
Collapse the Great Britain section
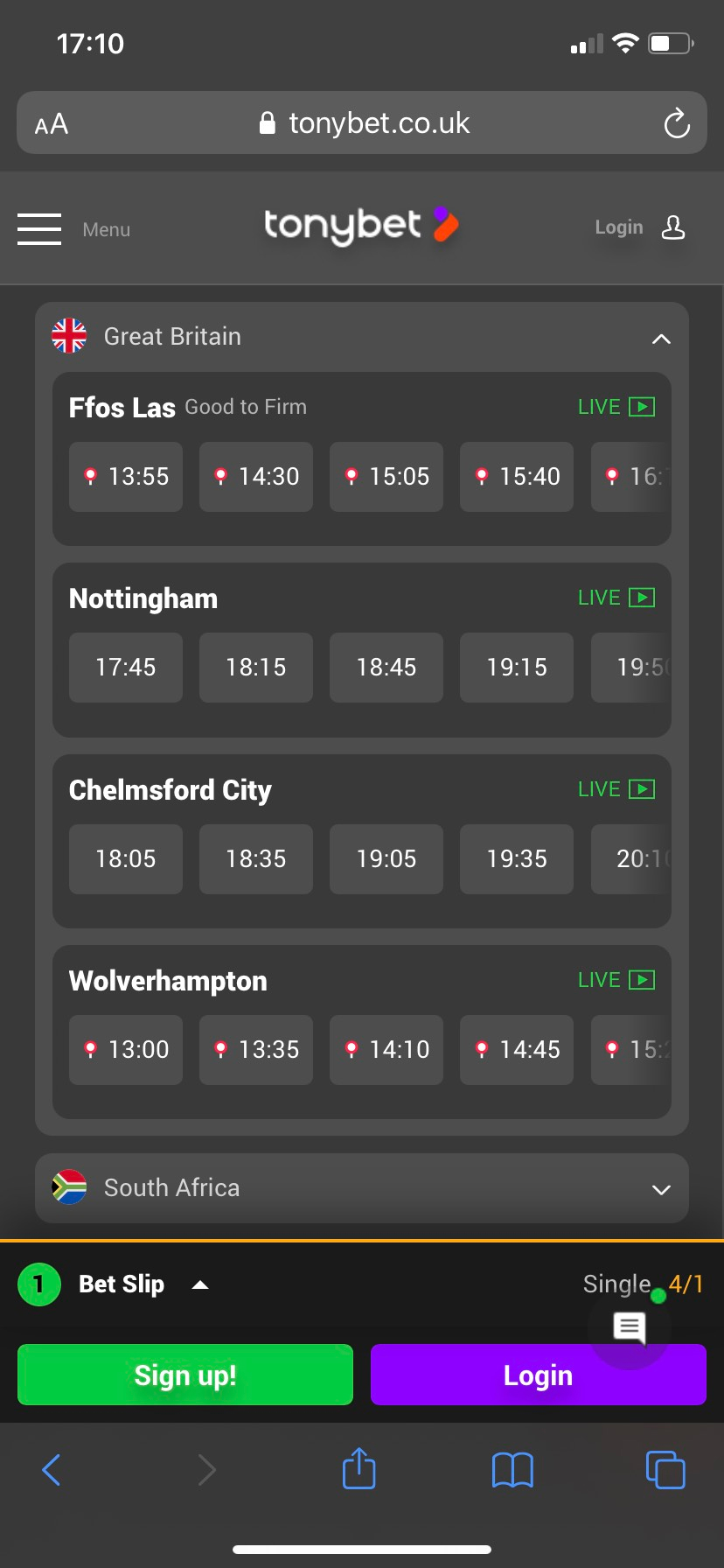(x=661, y=339)
